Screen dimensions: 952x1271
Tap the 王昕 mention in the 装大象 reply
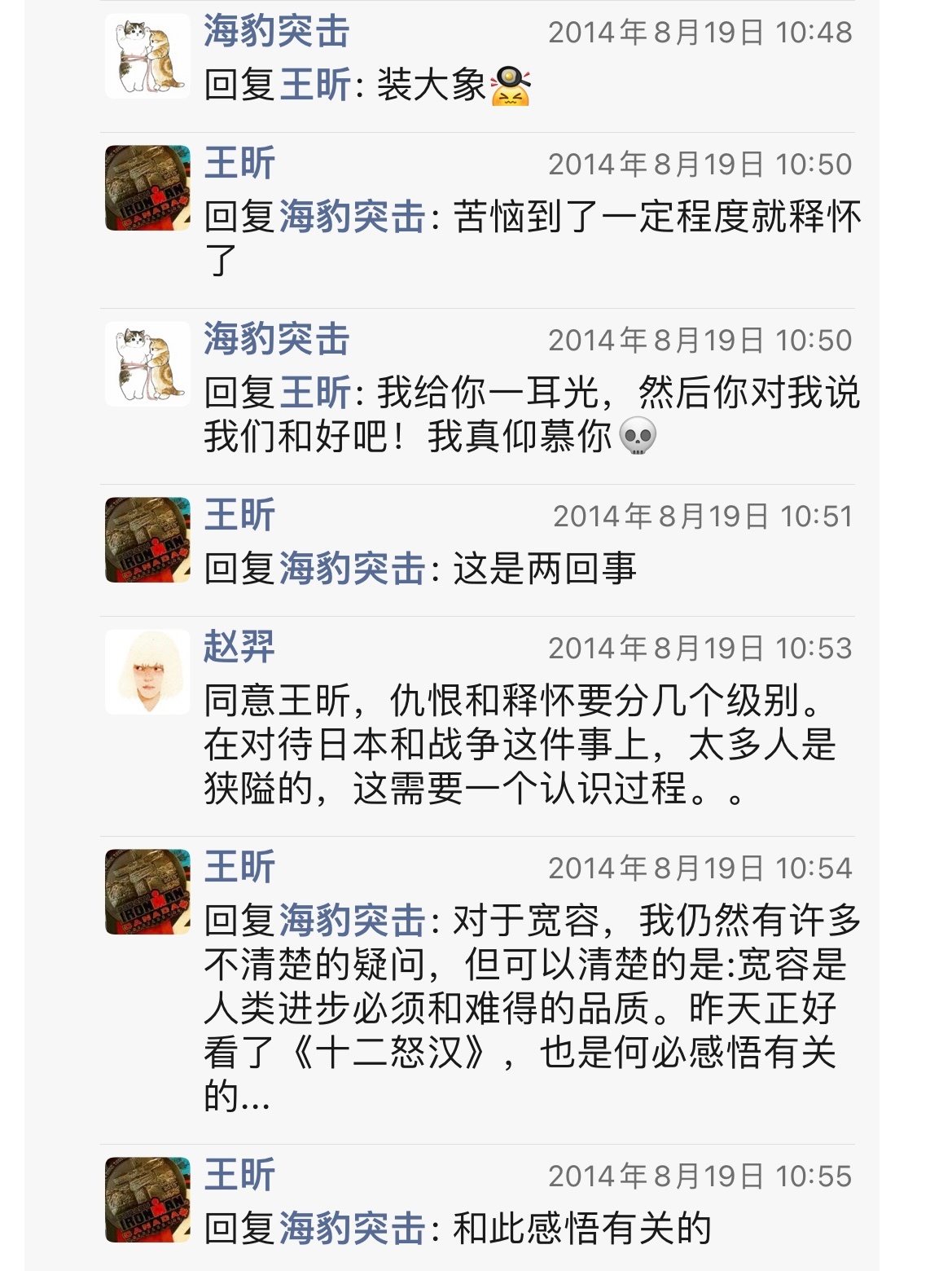tap(315, 85)
